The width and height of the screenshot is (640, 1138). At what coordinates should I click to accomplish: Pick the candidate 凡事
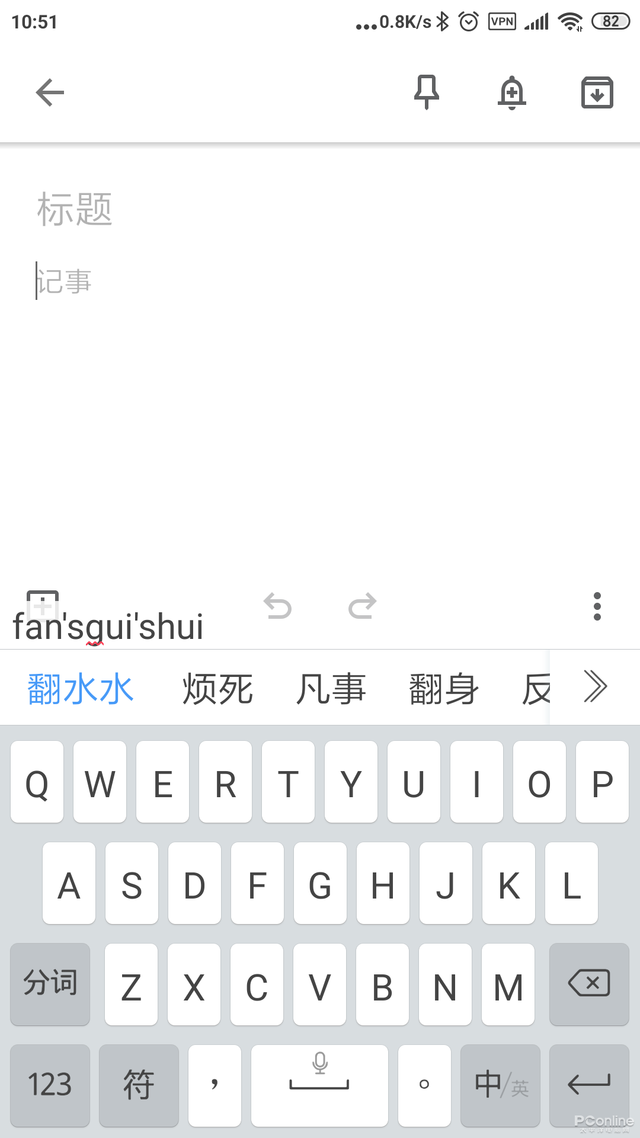[330, 689]
